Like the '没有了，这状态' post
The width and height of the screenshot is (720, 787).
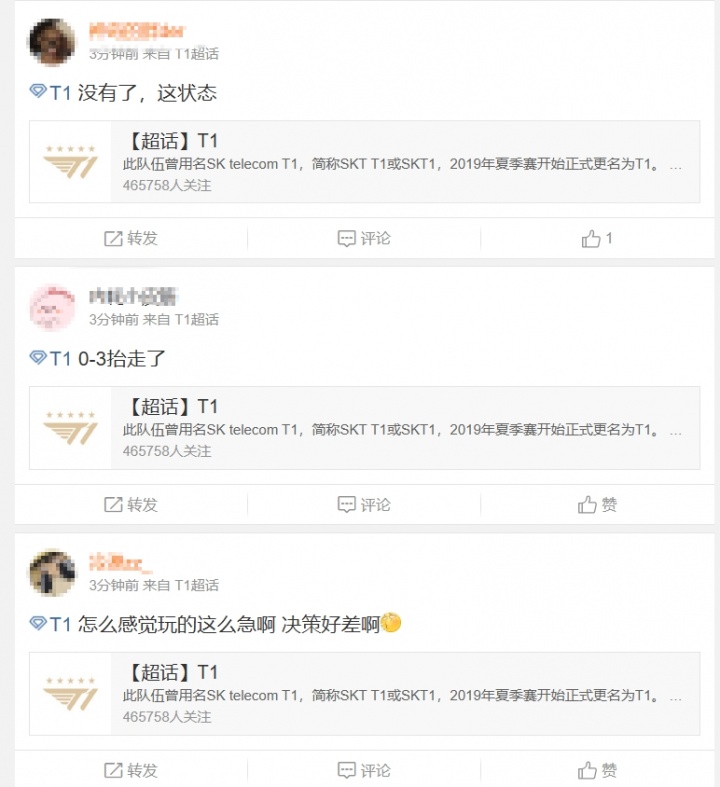(x=597, y=239)
